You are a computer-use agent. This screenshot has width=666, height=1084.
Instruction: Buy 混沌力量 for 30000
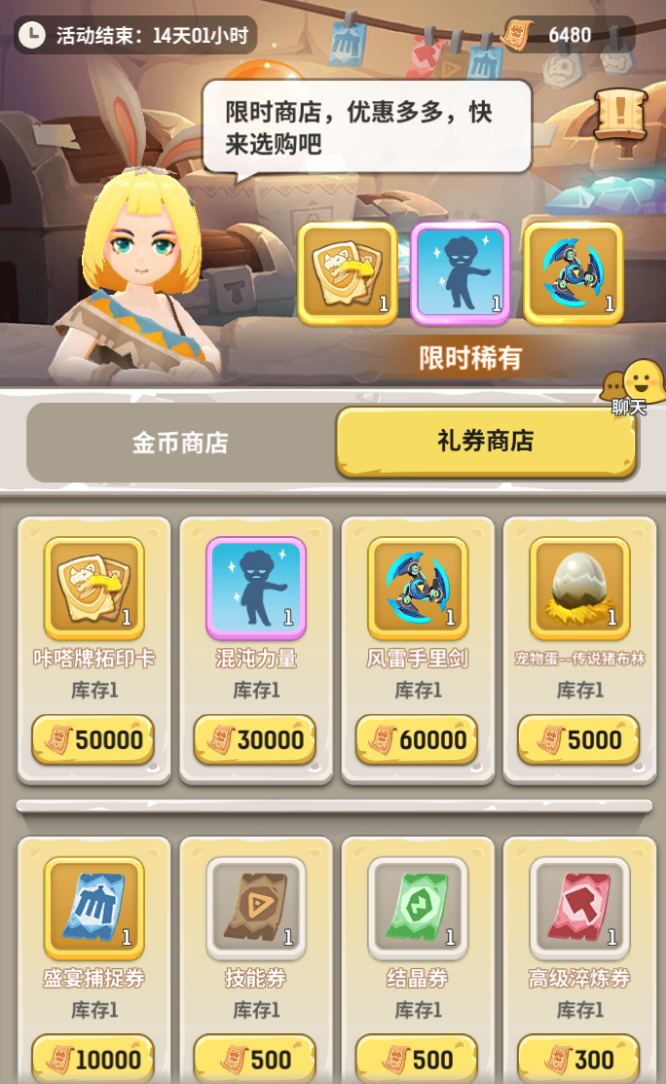click(255, 739)
